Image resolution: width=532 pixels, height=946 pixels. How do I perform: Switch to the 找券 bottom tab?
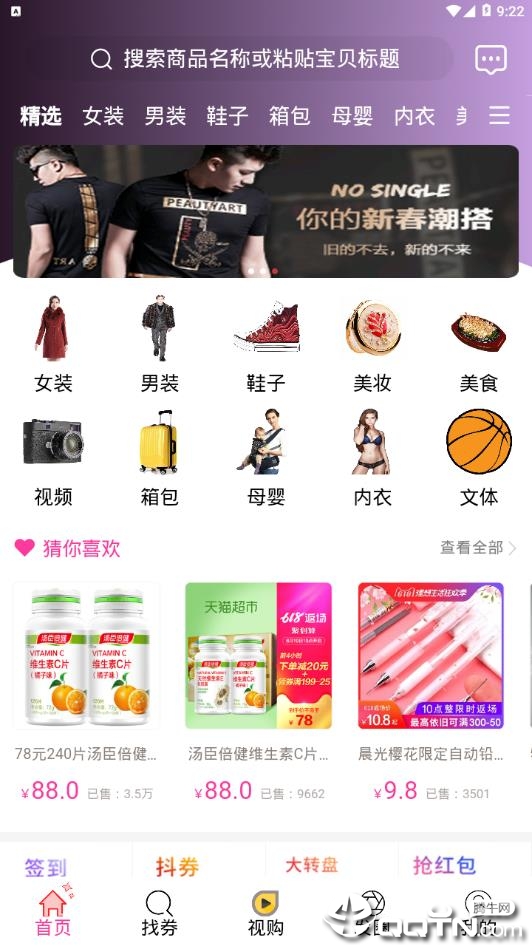[159, 914]
